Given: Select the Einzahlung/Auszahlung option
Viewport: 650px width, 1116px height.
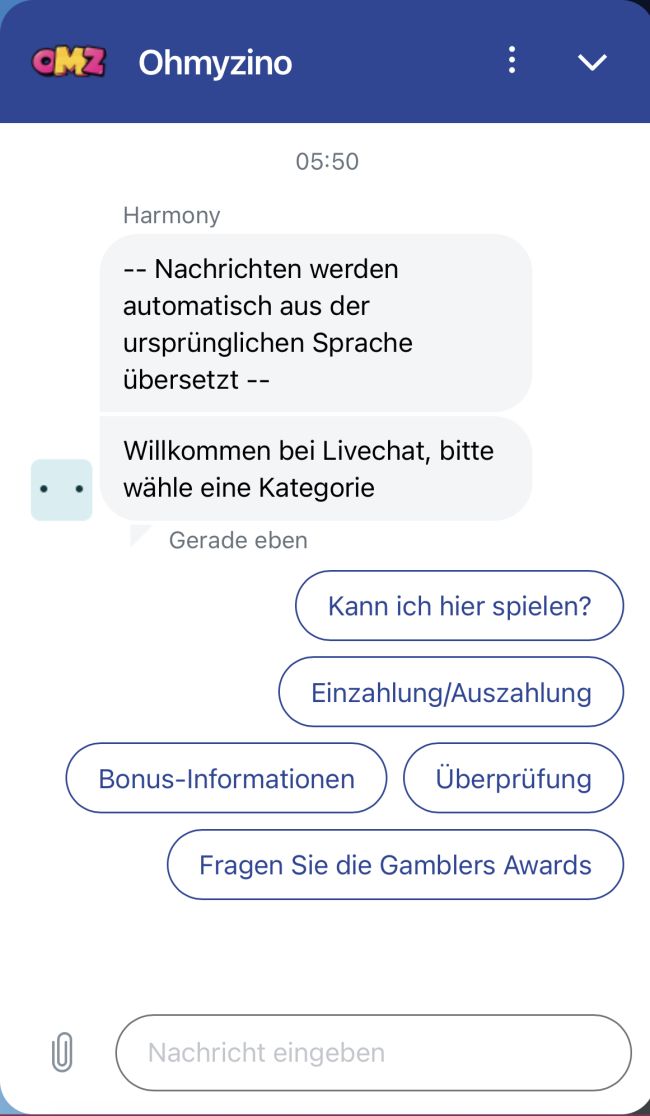Looking at the screenshot, I should (x=451, y=692).
